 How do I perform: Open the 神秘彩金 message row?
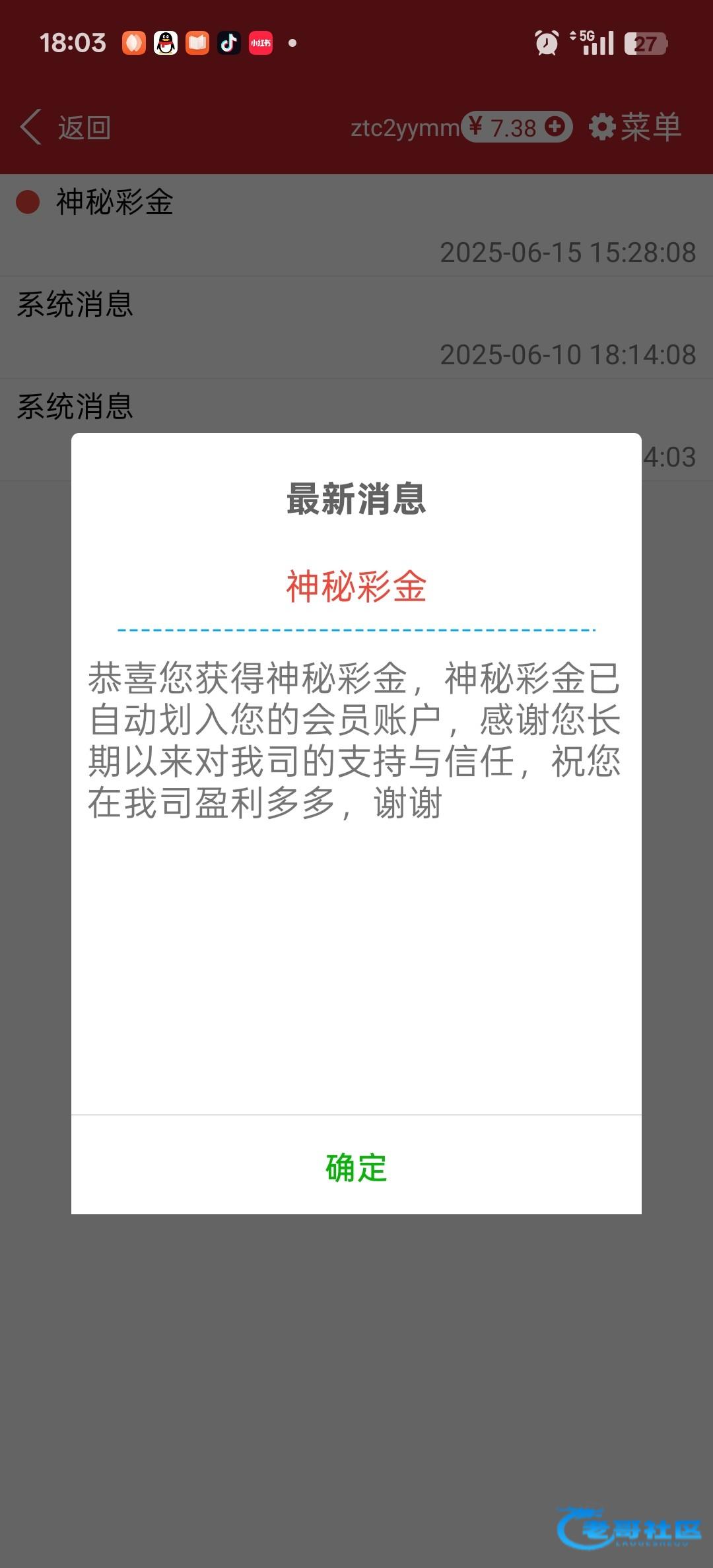click(x=356, y=225)
